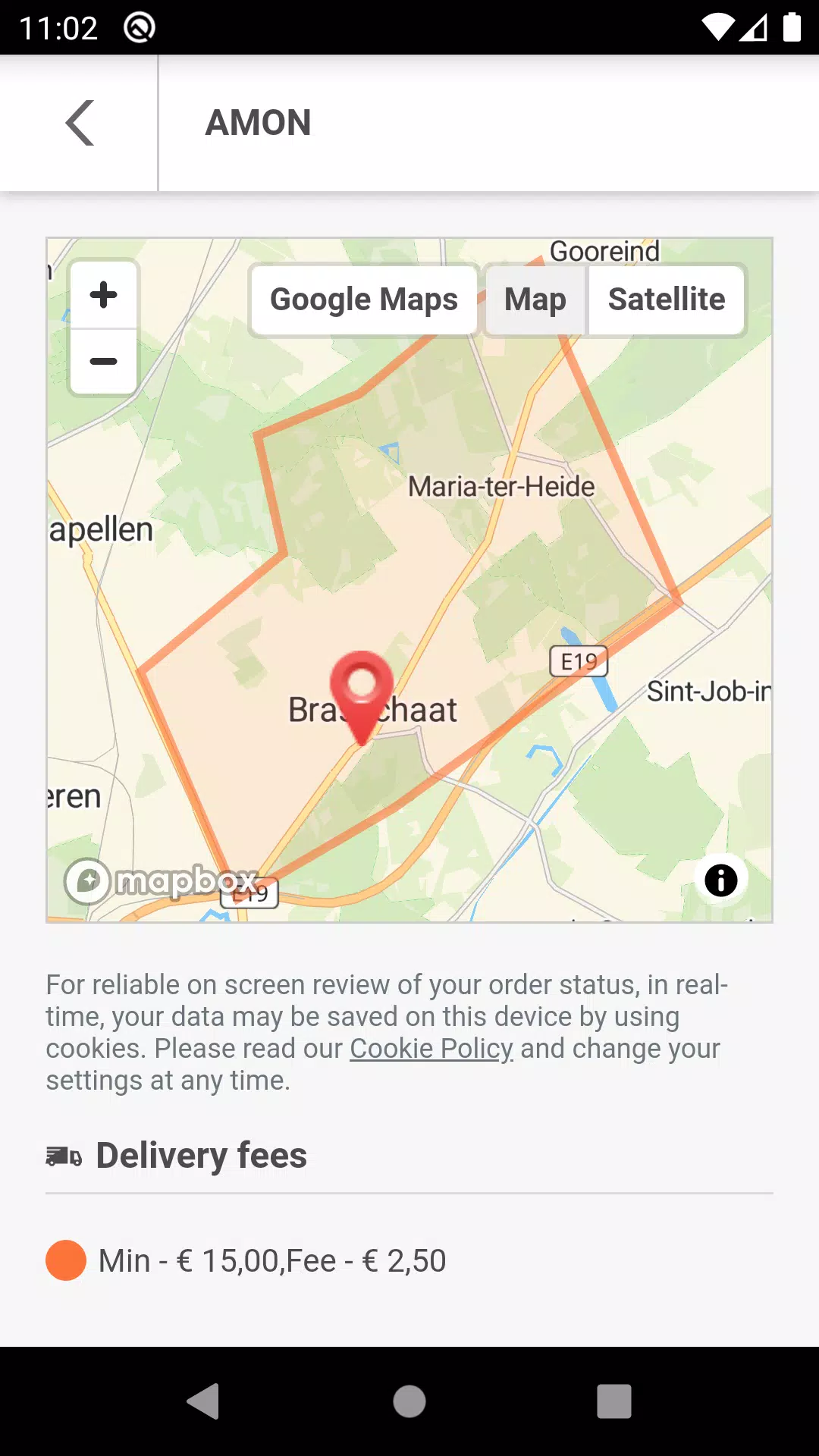Open location in Google Maps
The width and height of the screenshot is (819, 1456).
click(x=364, y=300)
